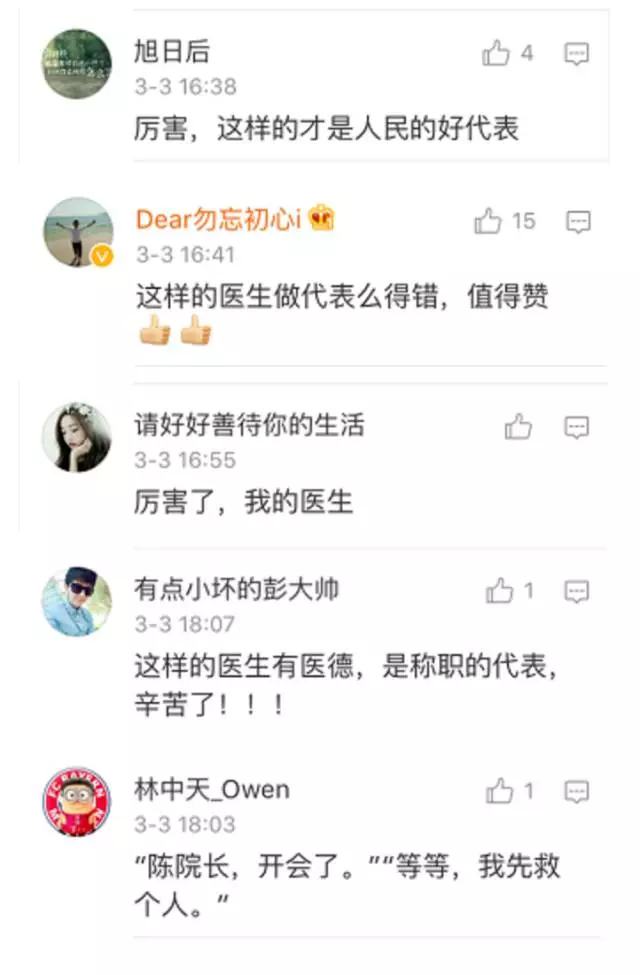This screenshot has height=975, width=640.
Task: Like the comment by 请好好善待你的生活
Action: click(x=518, y=428)
